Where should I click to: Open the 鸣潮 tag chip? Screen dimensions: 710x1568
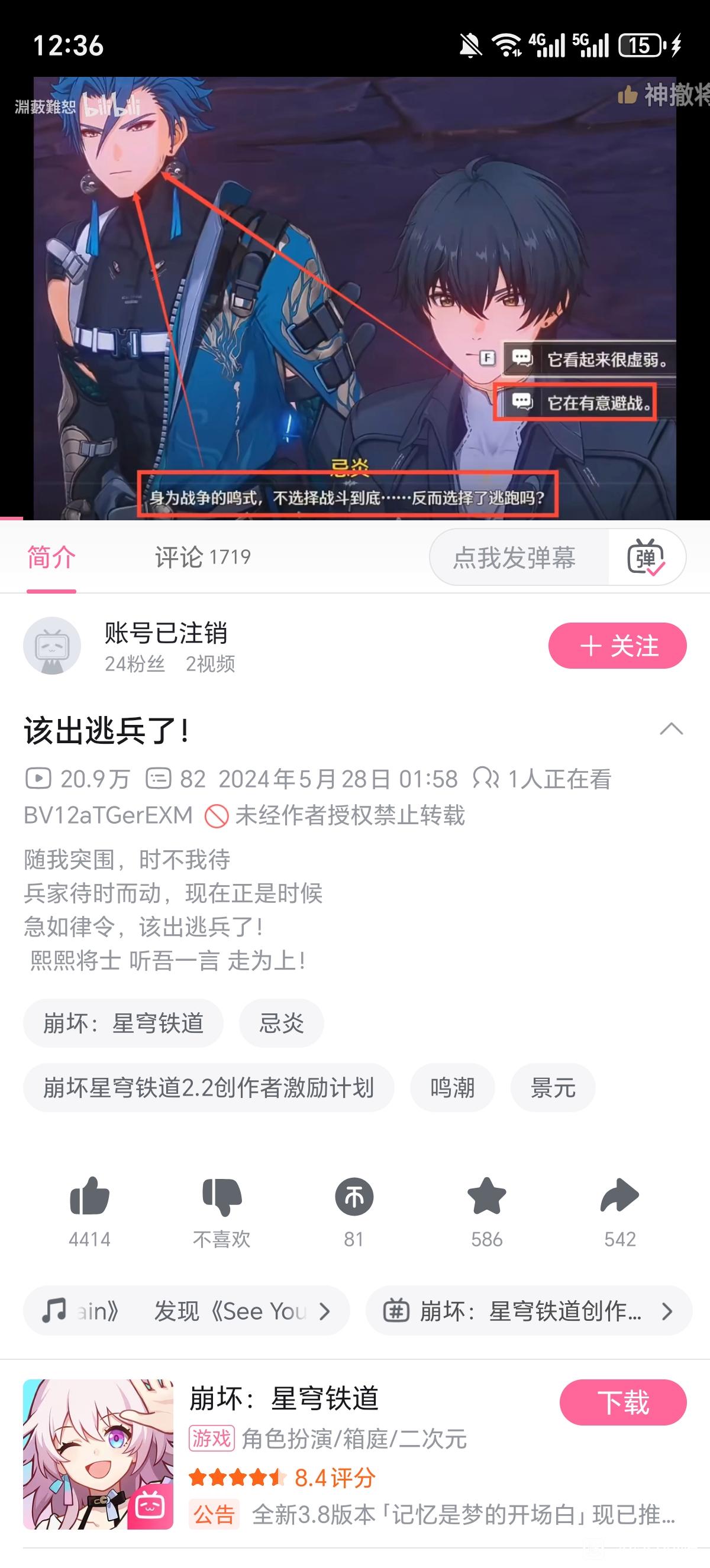point(452,1088)
